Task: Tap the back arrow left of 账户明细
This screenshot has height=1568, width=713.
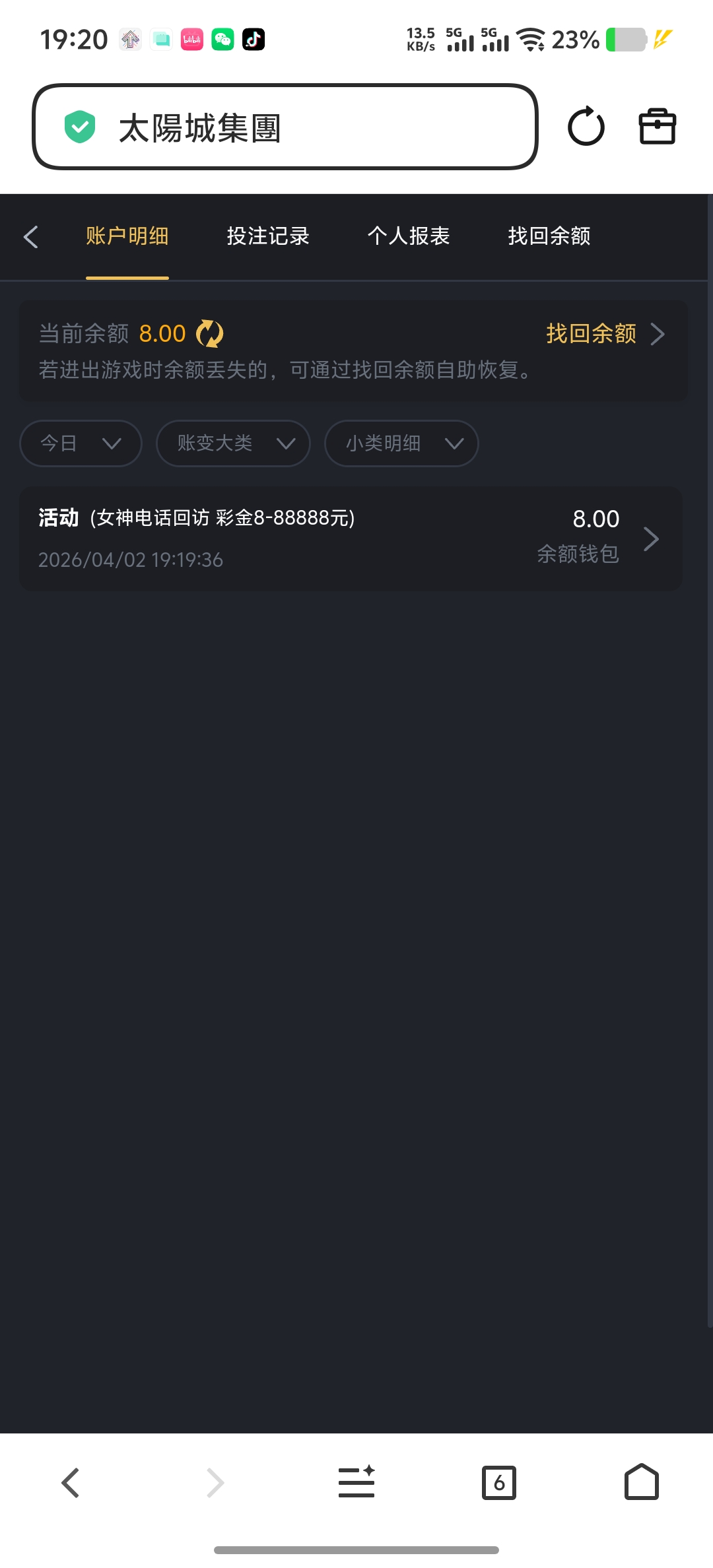Action: click(x=31, y=236)
